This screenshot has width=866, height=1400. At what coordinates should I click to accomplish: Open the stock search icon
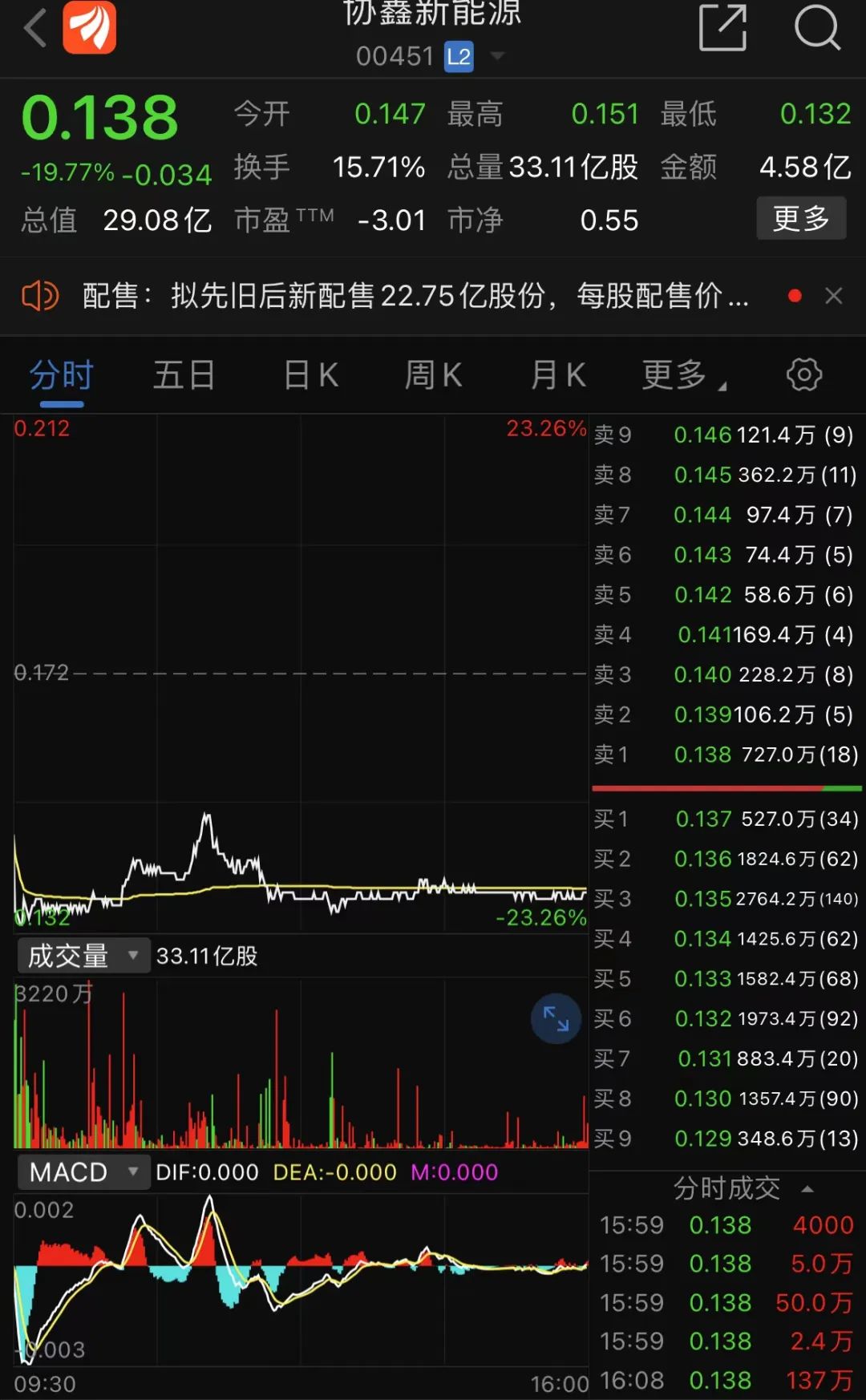point(816,28)
